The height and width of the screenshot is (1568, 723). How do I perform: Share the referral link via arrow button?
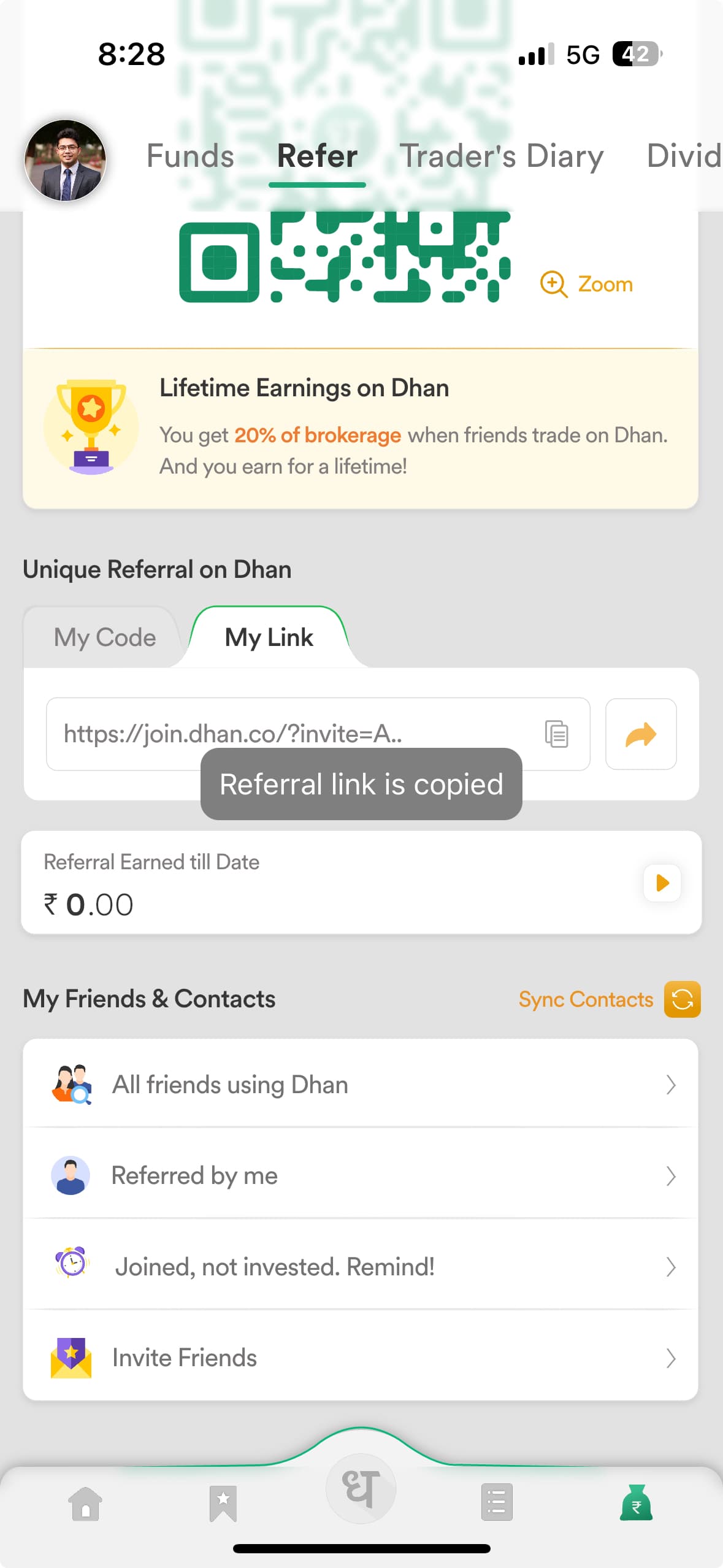tap(641, 734)
